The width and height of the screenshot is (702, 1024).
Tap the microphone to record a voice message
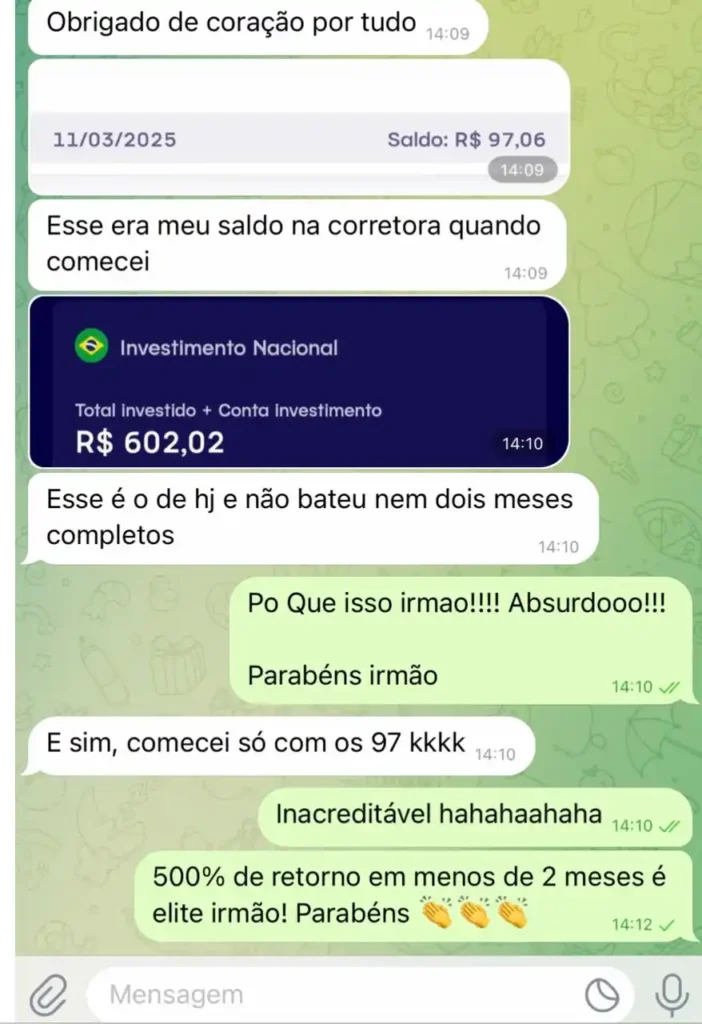click(x=670, y=994)
